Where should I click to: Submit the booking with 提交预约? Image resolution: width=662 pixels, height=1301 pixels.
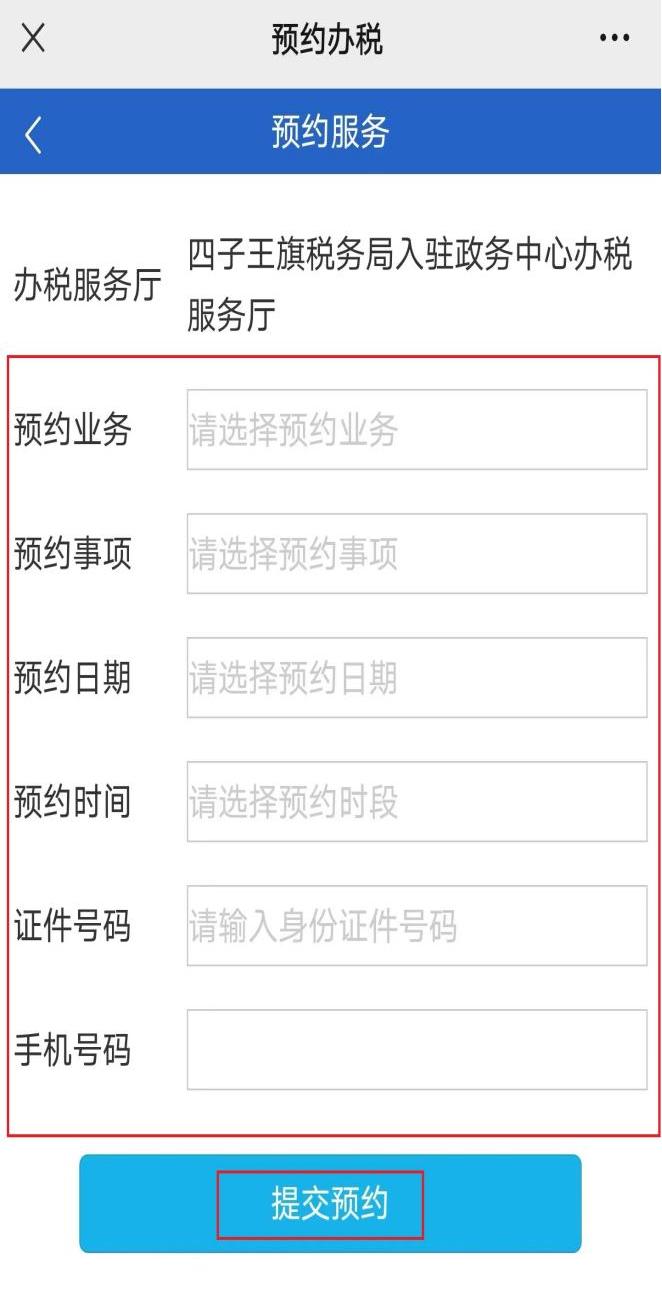[330, 1204]
